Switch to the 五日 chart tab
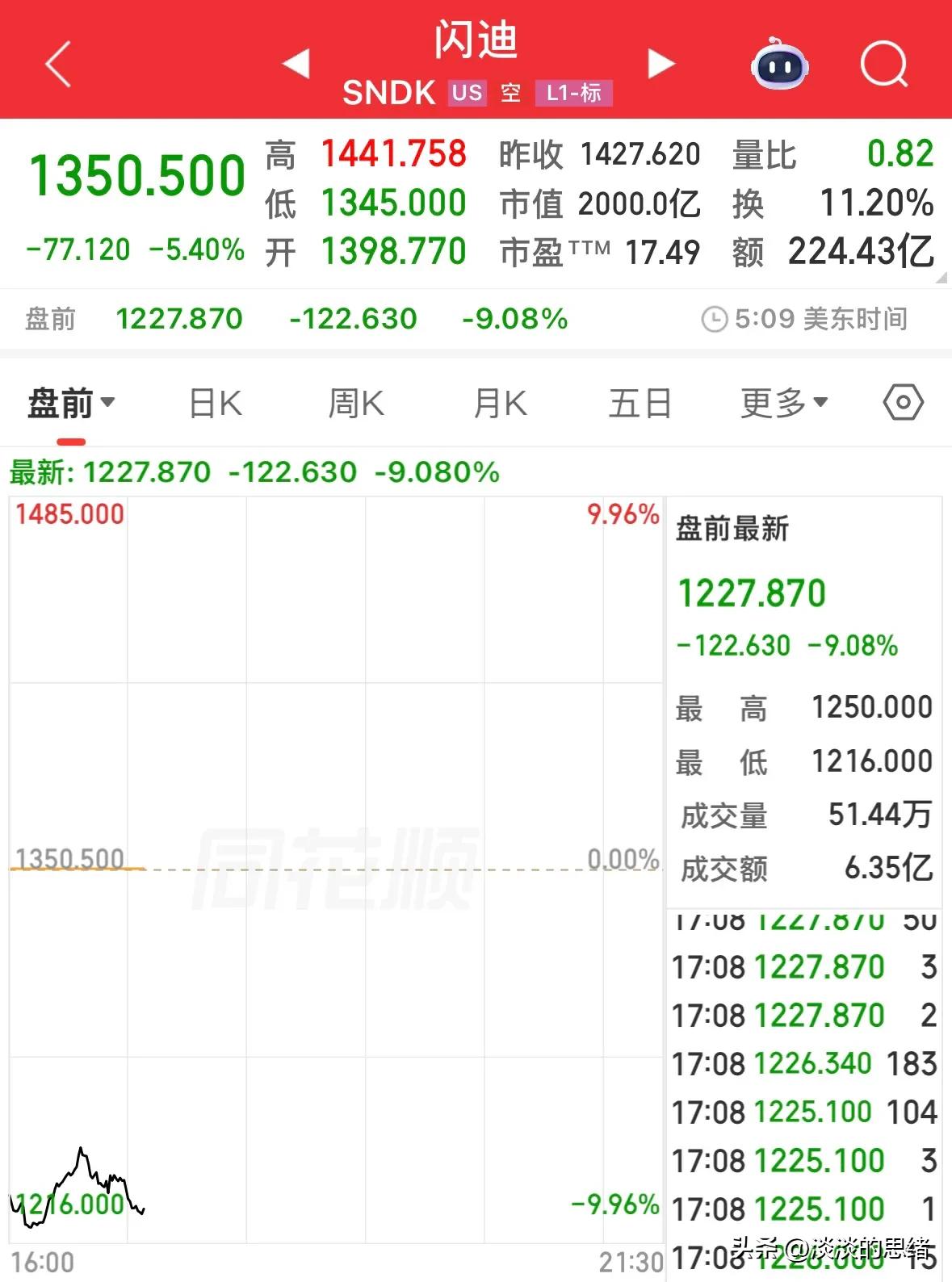 pos(640,403)
